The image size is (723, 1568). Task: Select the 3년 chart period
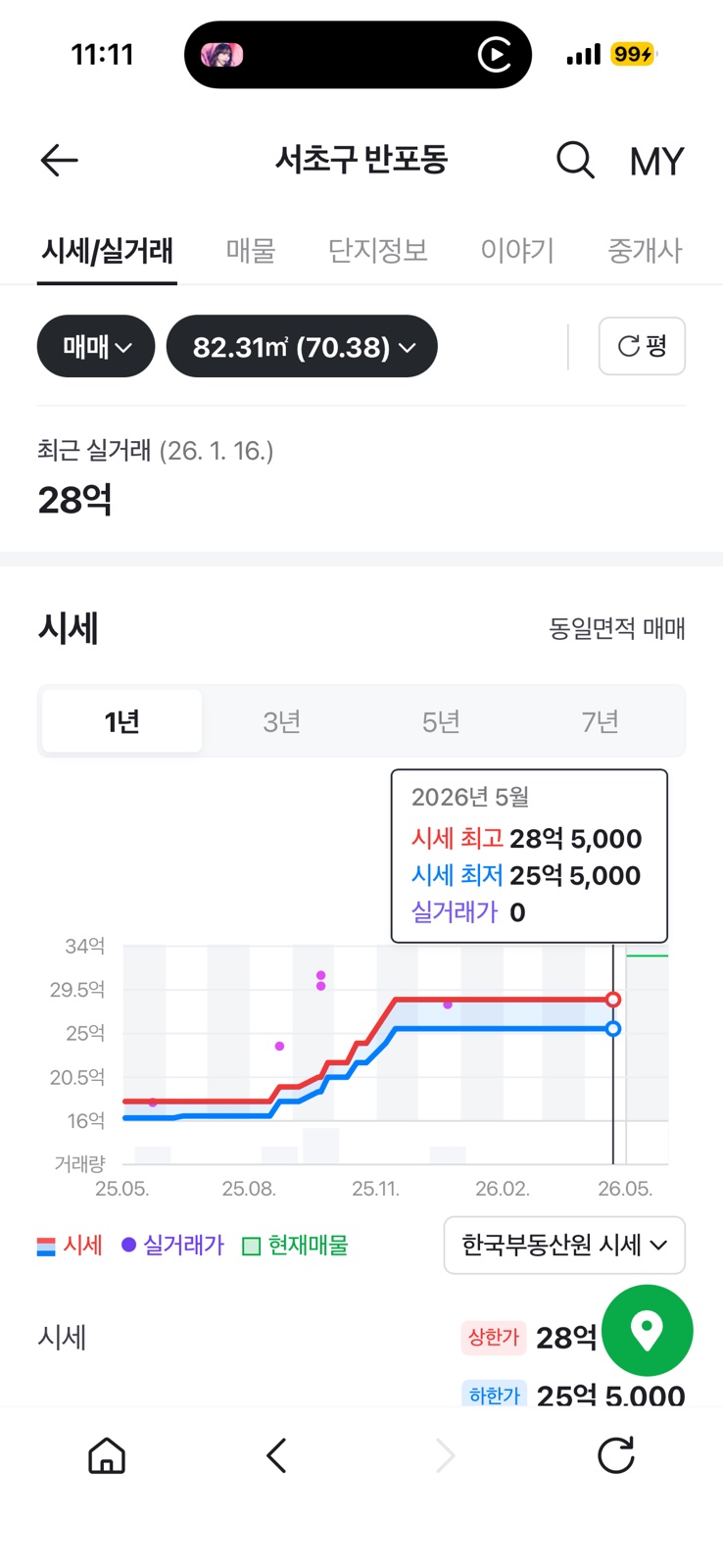pyautogui.click(x=282, y=721)
